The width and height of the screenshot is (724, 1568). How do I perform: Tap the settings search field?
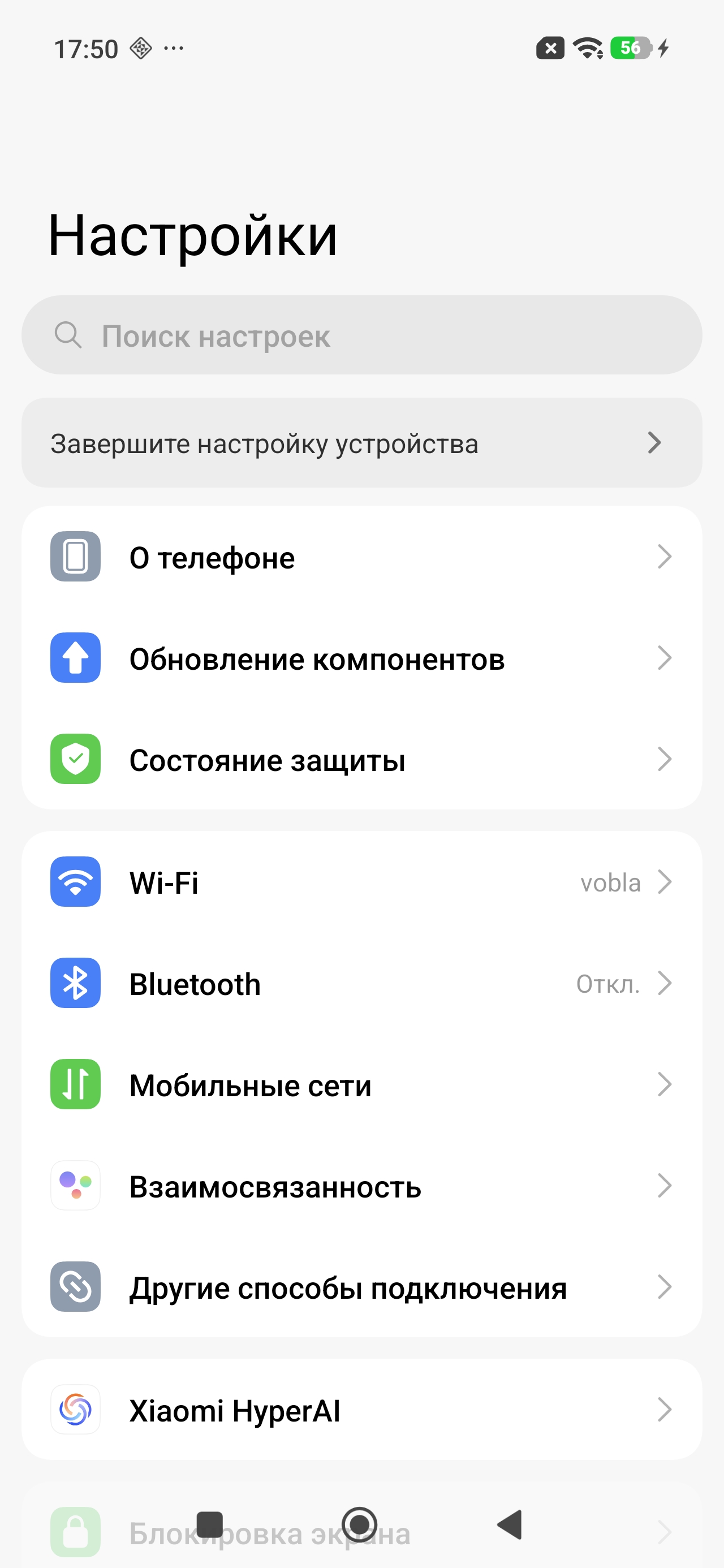361,335
